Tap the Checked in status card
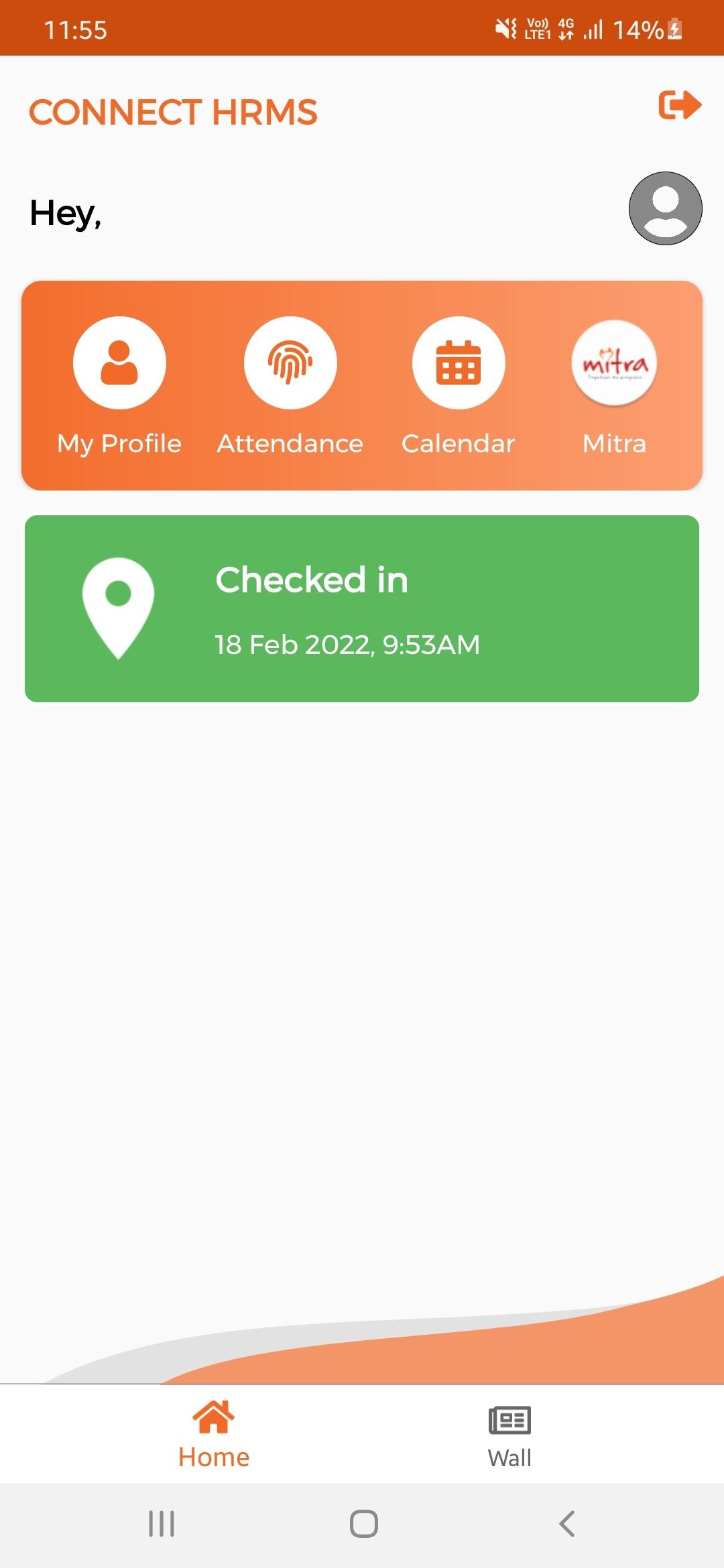This screenshot has width=724, height=1568. (362, 608)
